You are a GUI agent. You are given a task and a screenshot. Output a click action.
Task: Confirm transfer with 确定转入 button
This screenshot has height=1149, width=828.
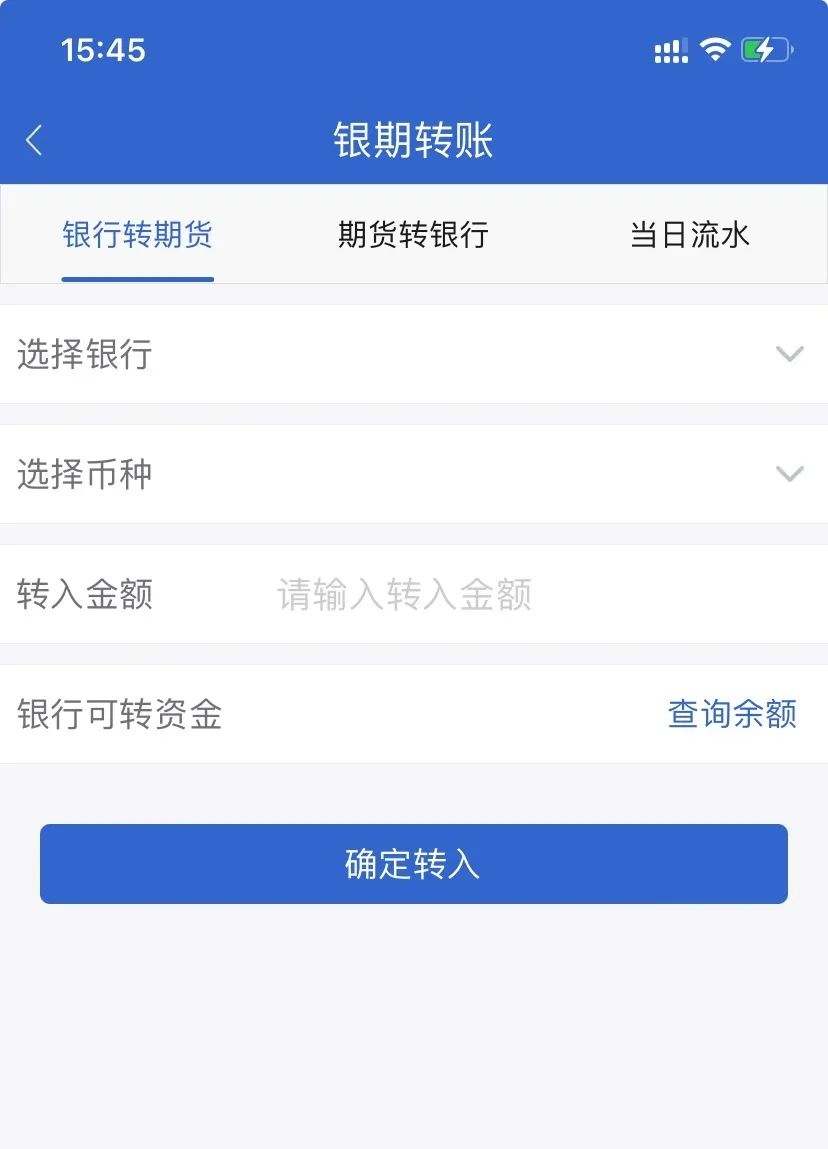[x=414, y=864]
